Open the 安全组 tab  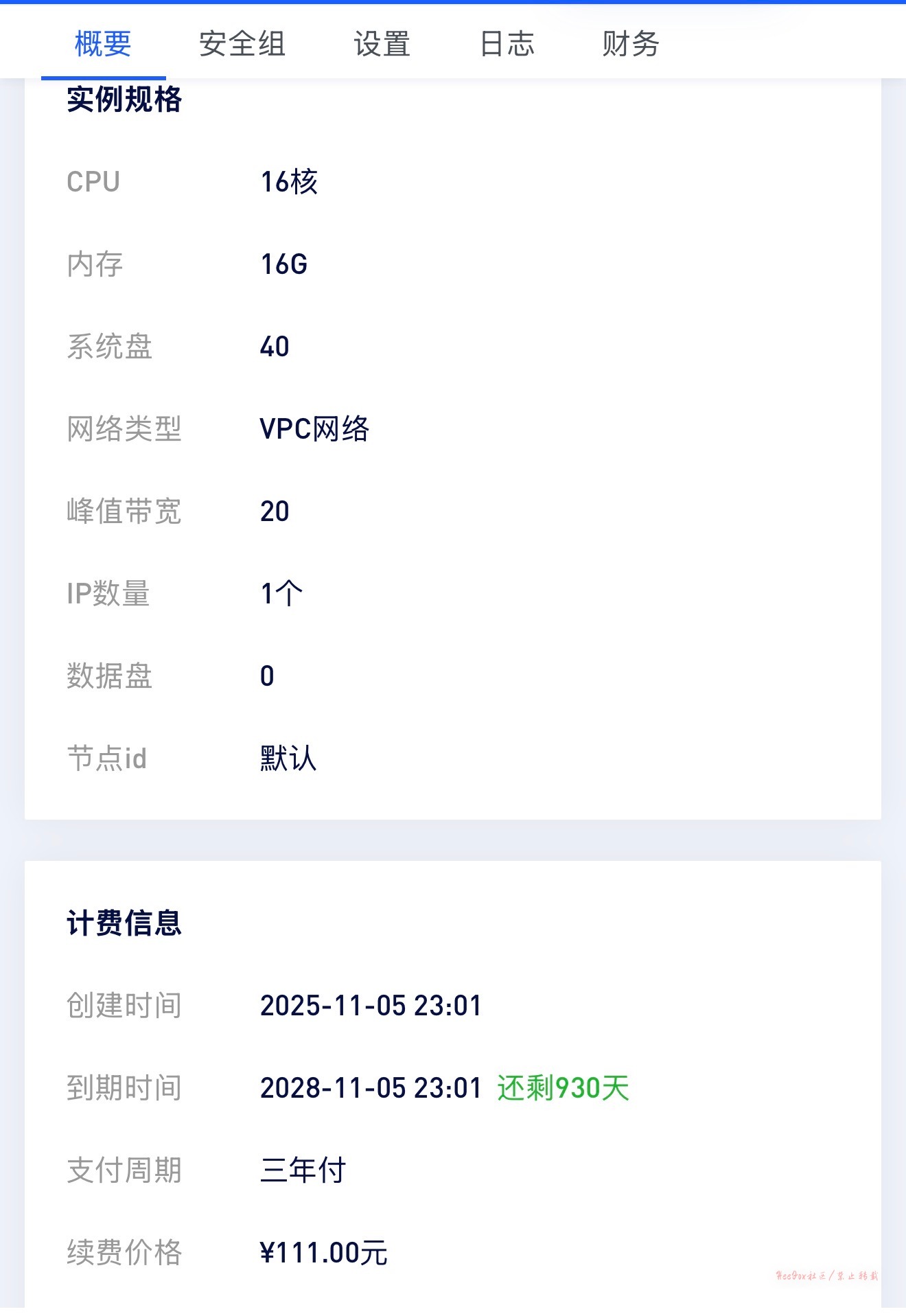(x=242, y=44)
